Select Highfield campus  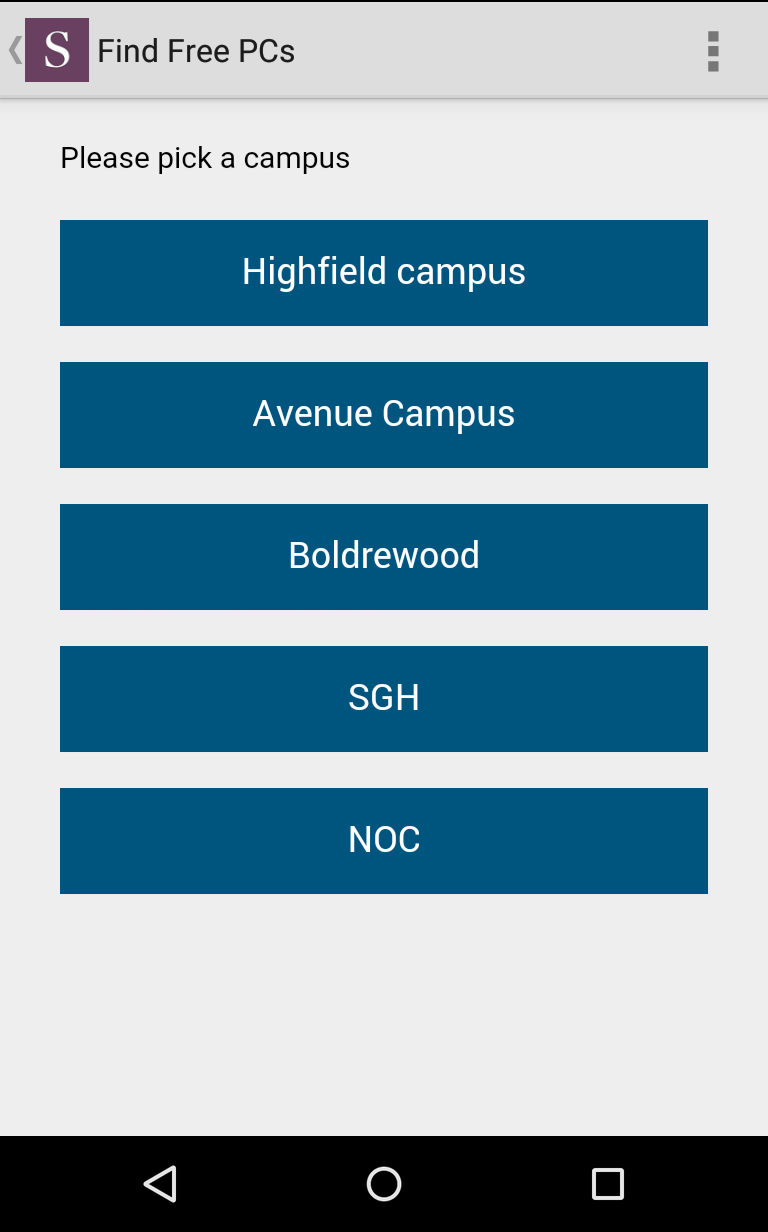pyautogui.click(x=384, y=273)
